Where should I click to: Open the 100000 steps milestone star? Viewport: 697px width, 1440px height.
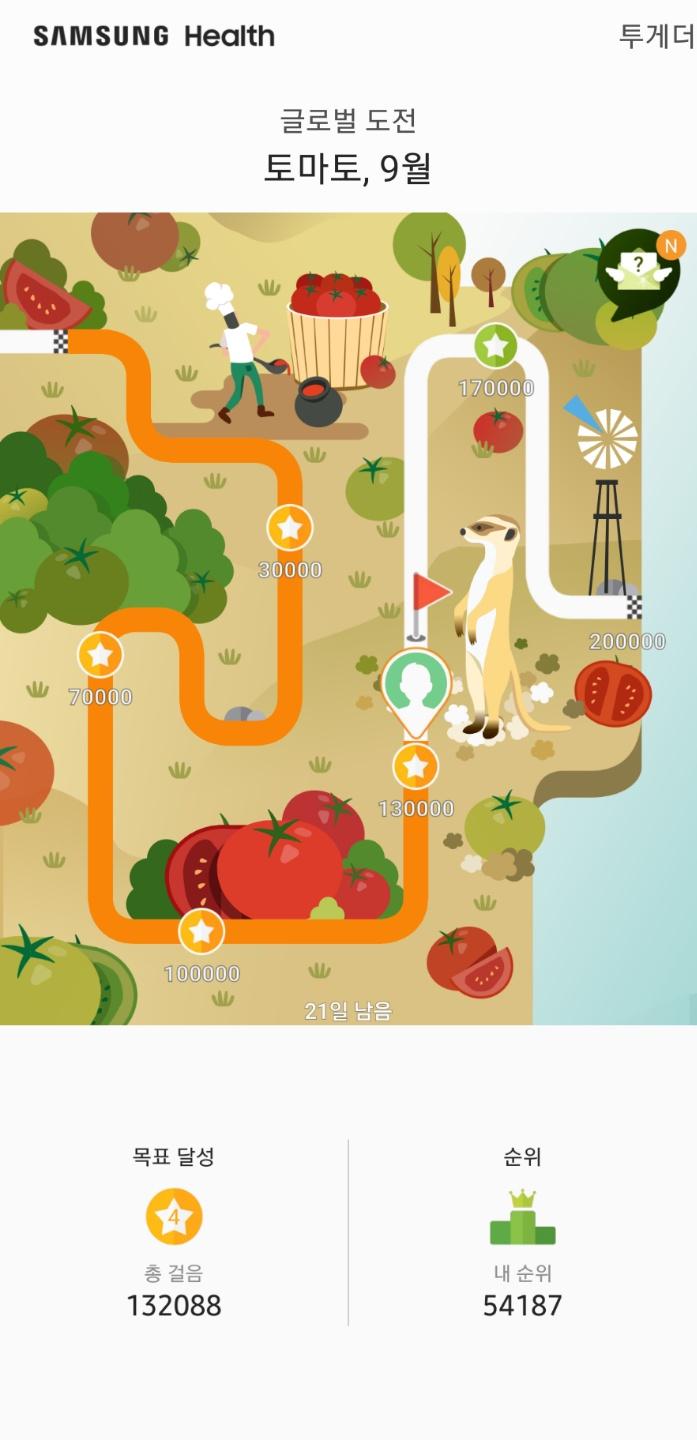click(x=202, y=932)
